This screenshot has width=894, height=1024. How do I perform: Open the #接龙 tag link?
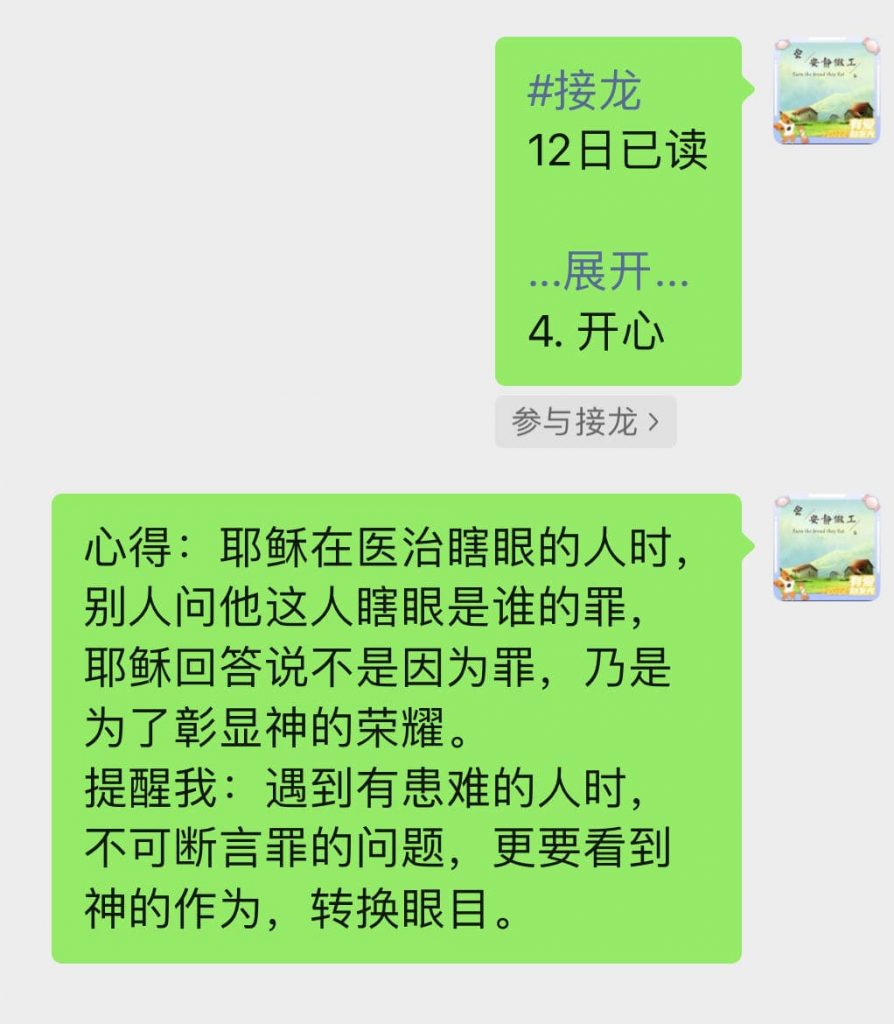pos(585,93)
